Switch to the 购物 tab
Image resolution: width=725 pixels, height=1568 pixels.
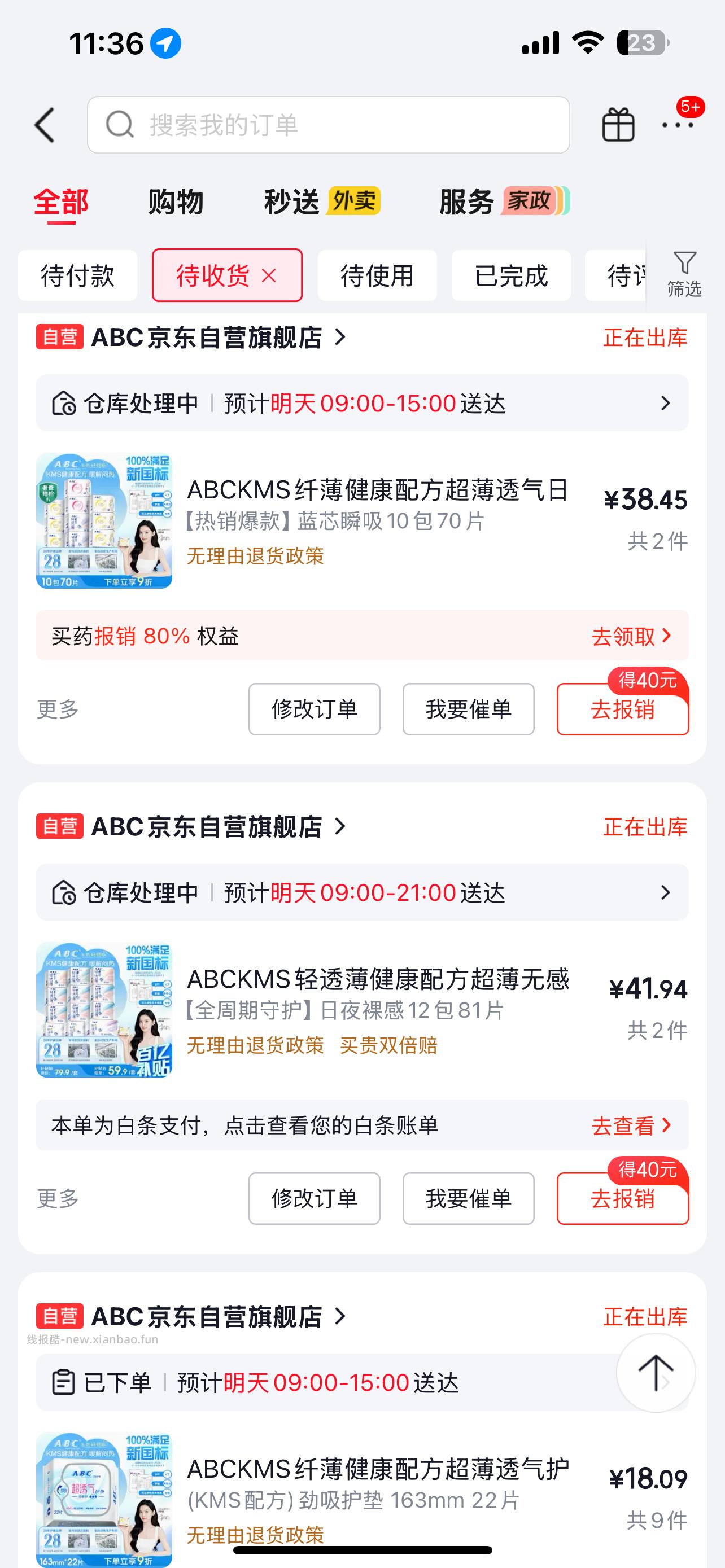175,202
